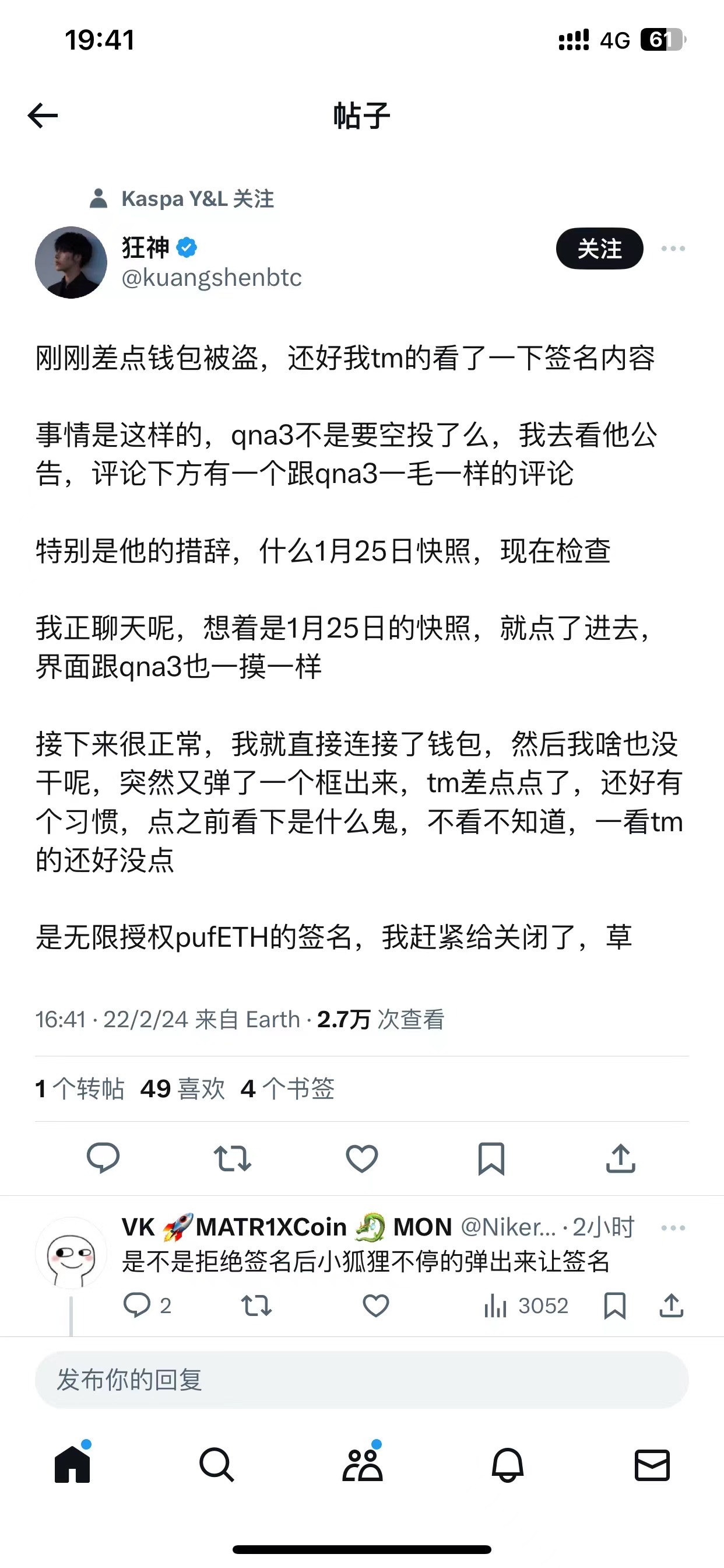Open overflow menu on 狂神's post
Image resolution: width=724 pixels, height=1568 pixels.
coord(673,249)
